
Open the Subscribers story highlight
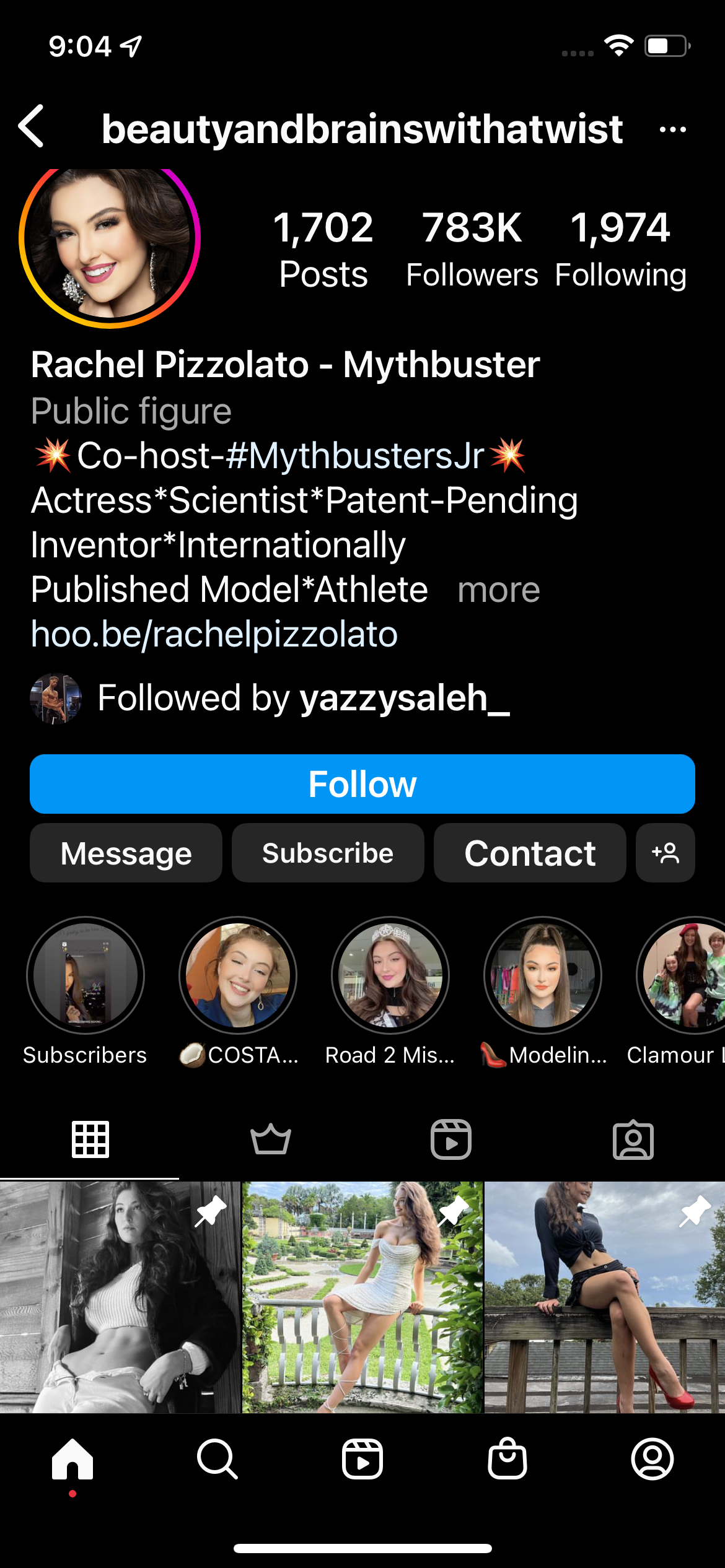(x=86, y=975)
